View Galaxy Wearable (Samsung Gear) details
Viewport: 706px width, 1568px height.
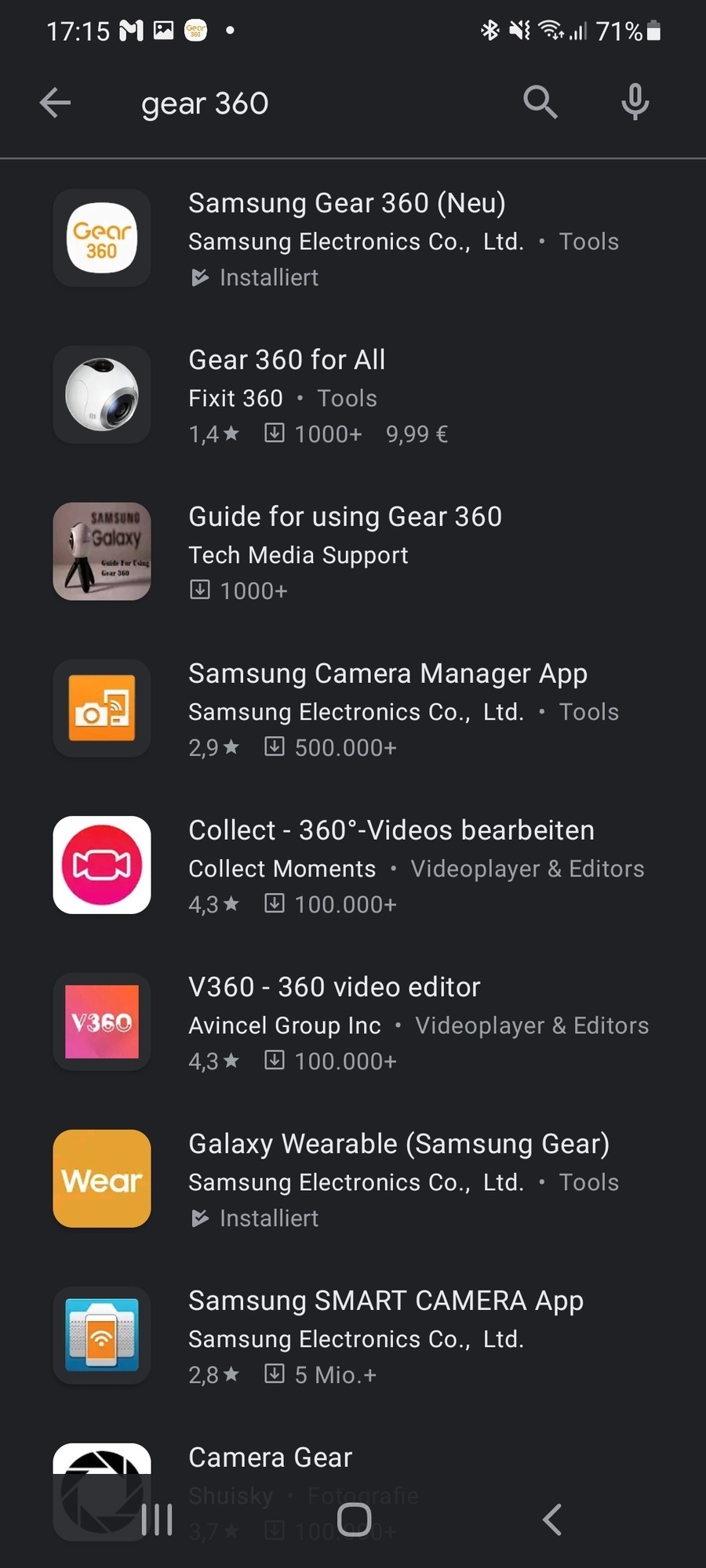[x=398, y=1145]
